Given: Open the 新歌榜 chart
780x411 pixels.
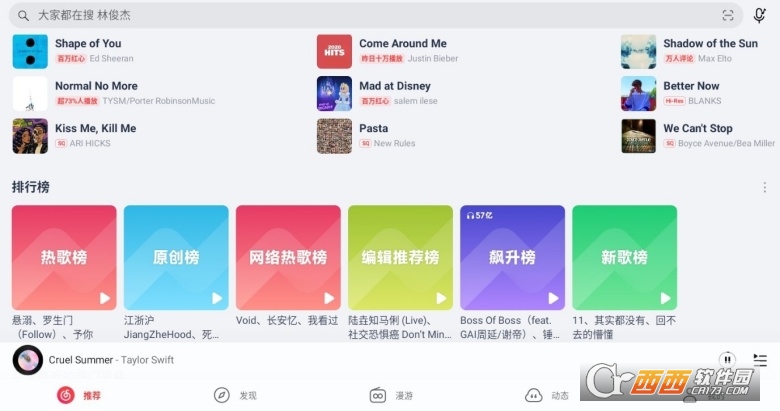Looking at the screenshot, I should coord(624,257).
